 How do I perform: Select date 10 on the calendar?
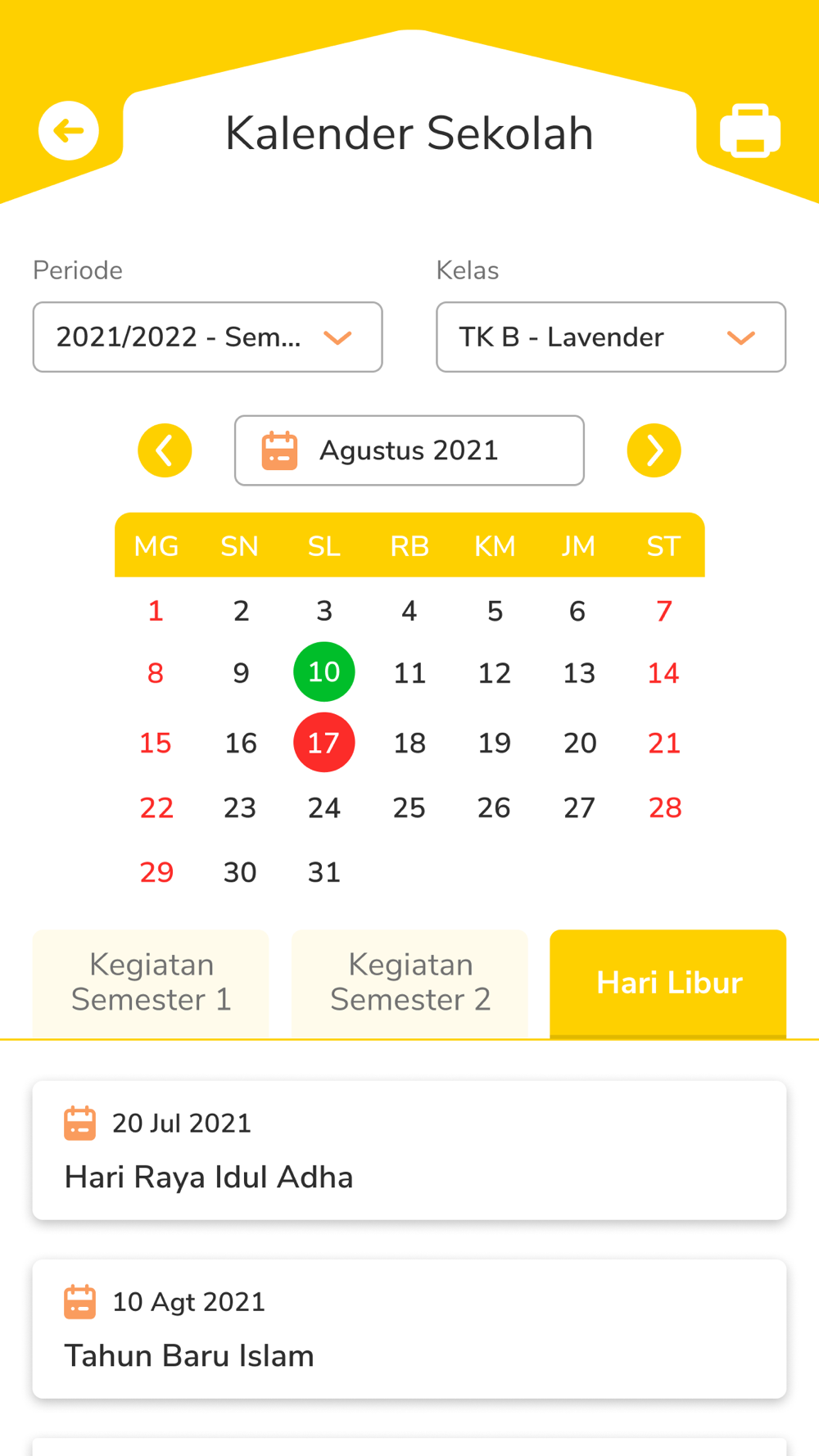coord(324,672)
